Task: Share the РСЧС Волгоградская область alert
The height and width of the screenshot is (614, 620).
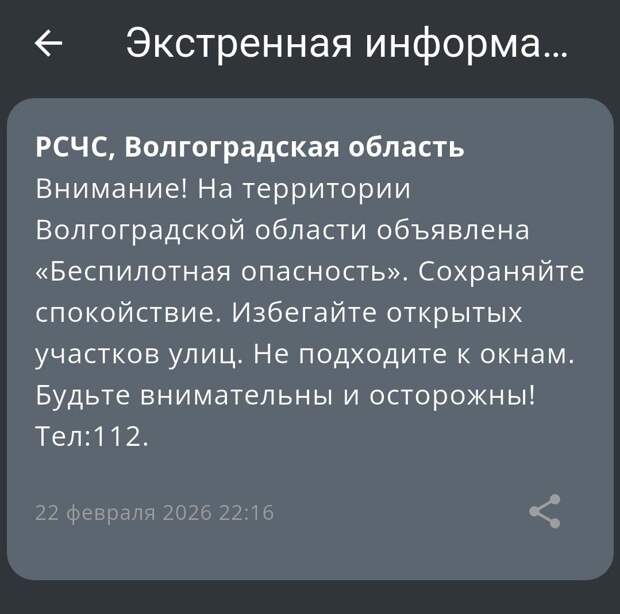Action: click(544, 511)
